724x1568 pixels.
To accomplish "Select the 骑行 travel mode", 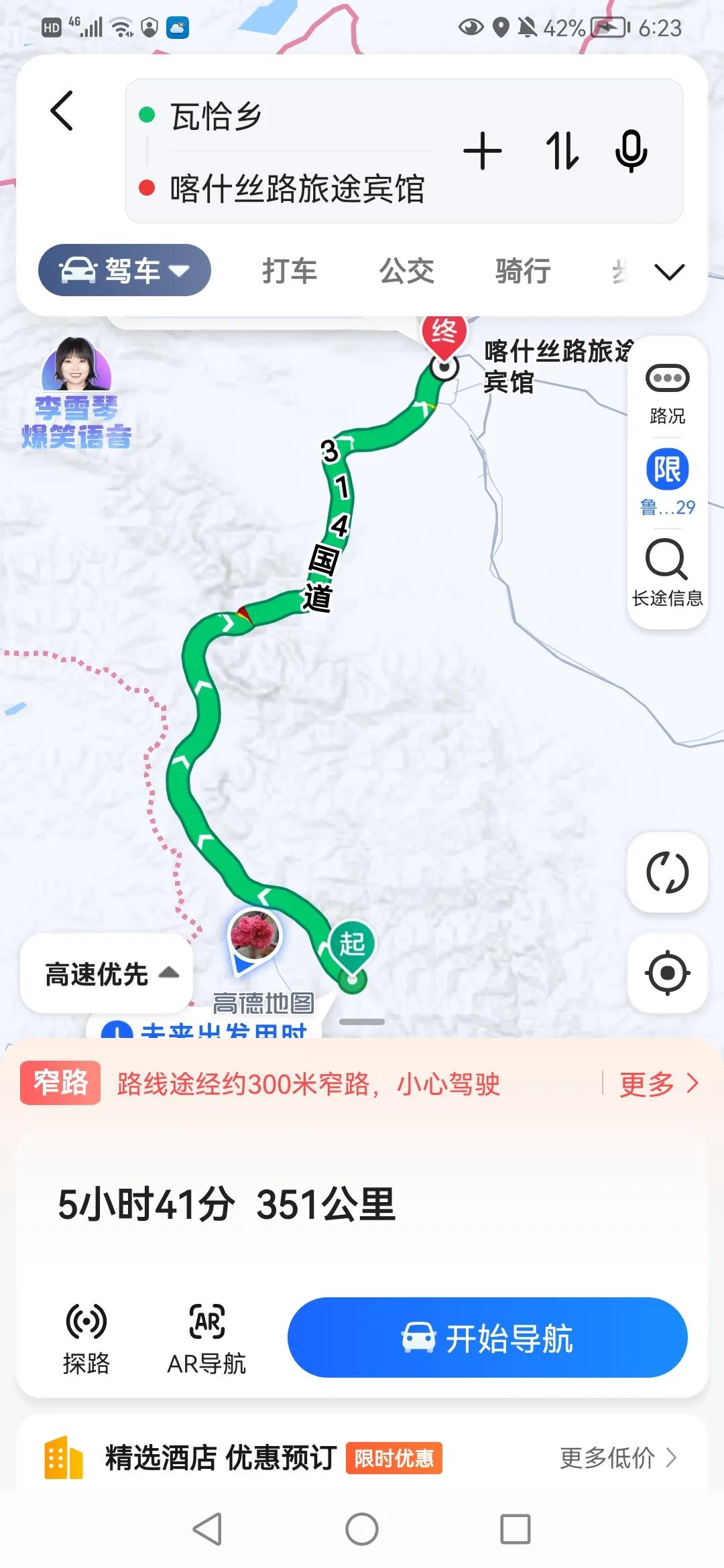I will (x=524, y=270).
